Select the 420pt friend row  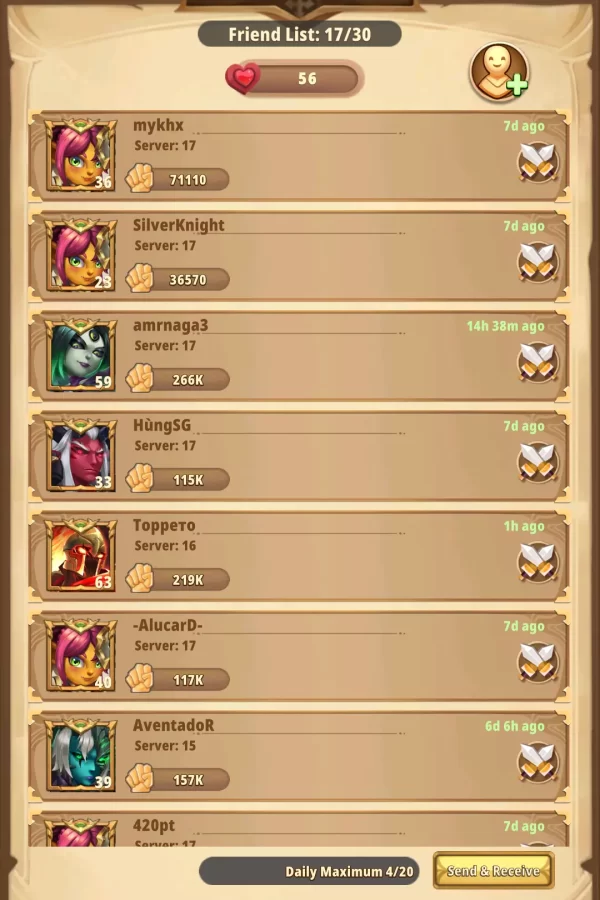click(300, 830)
